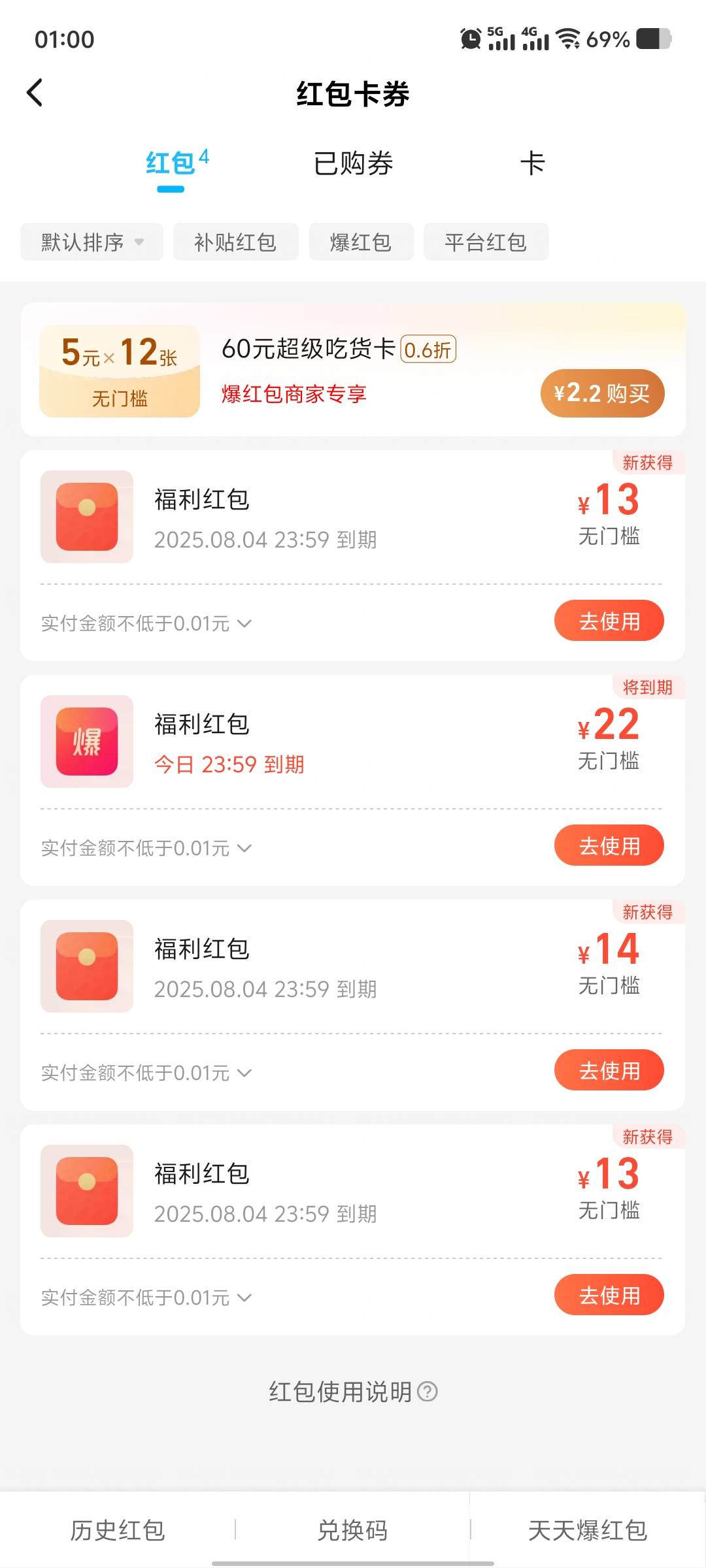Open the 默认排序 sort dropdown
The height and width of the screenshot is (1568, 706).
click(92, 242)
